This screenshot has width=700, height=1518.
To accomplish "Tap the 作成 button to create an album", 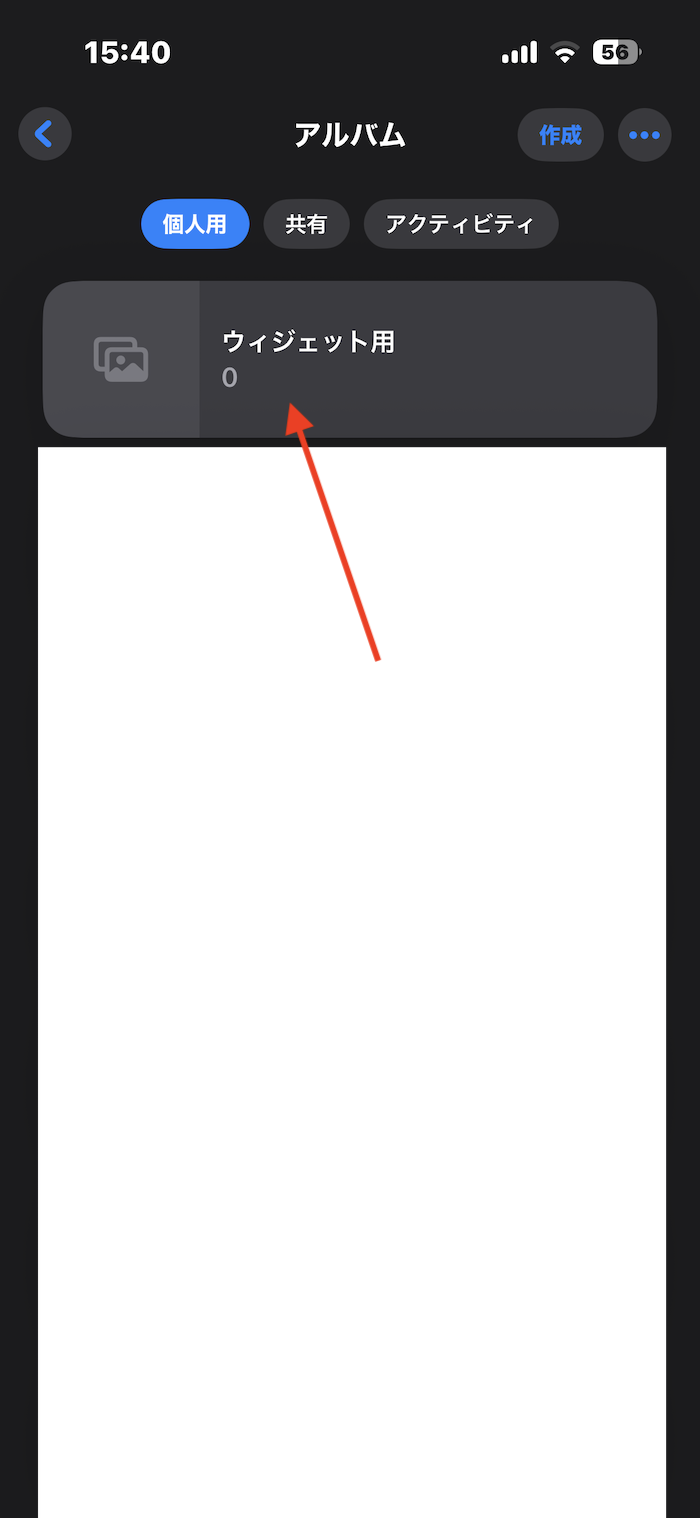I will pos(560,134).
